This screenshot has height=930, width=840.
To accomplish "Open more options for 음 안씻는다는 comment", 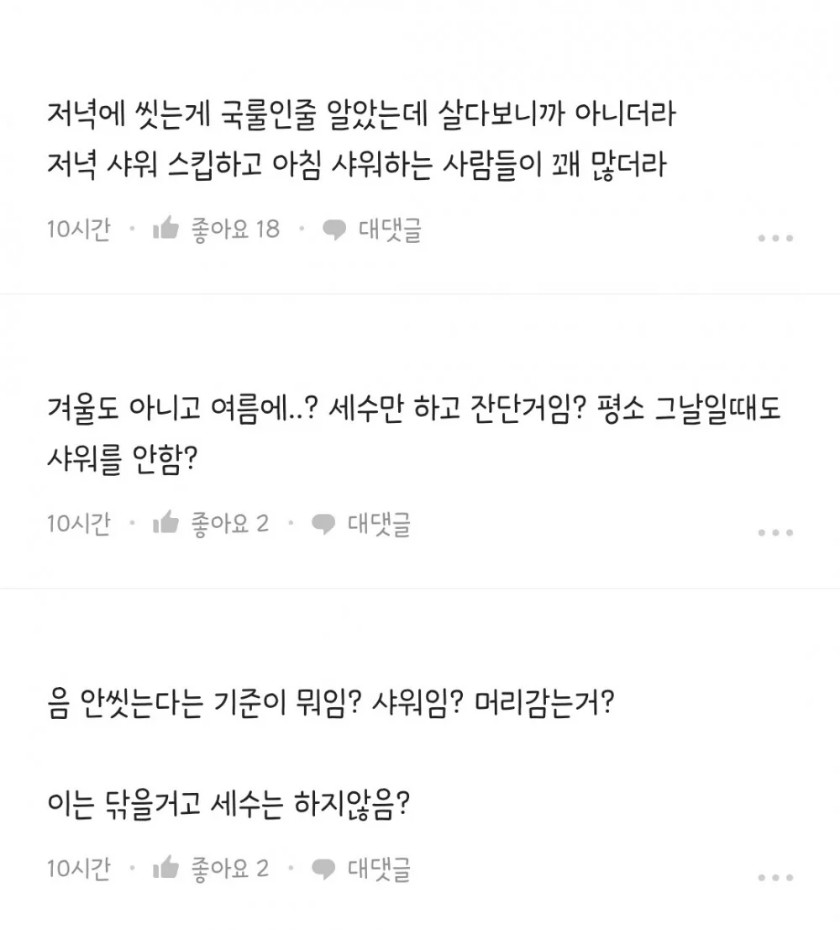I will click(775, 877).
